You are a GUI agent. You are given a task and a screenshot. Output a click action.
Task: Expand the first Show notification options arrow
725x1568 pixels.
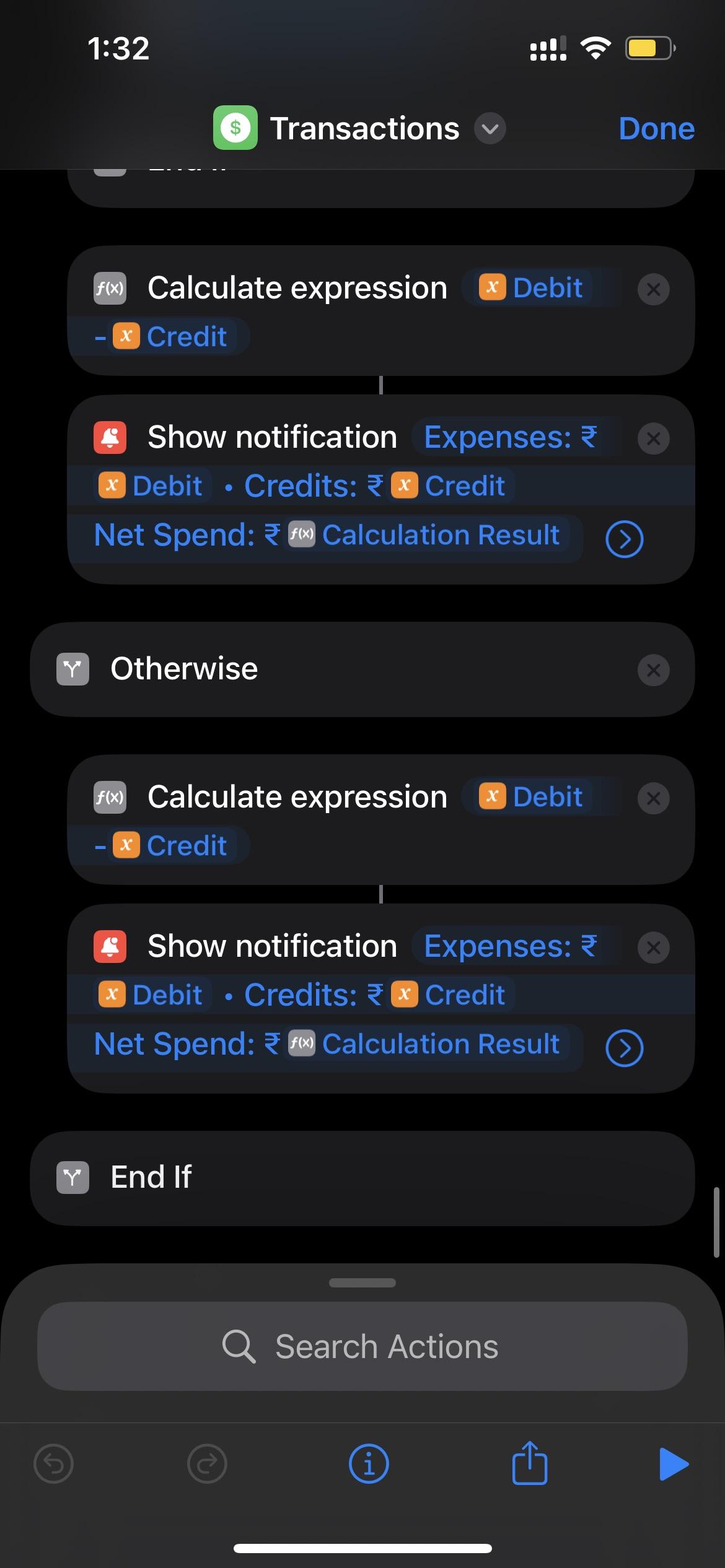(x=624, y=539)
